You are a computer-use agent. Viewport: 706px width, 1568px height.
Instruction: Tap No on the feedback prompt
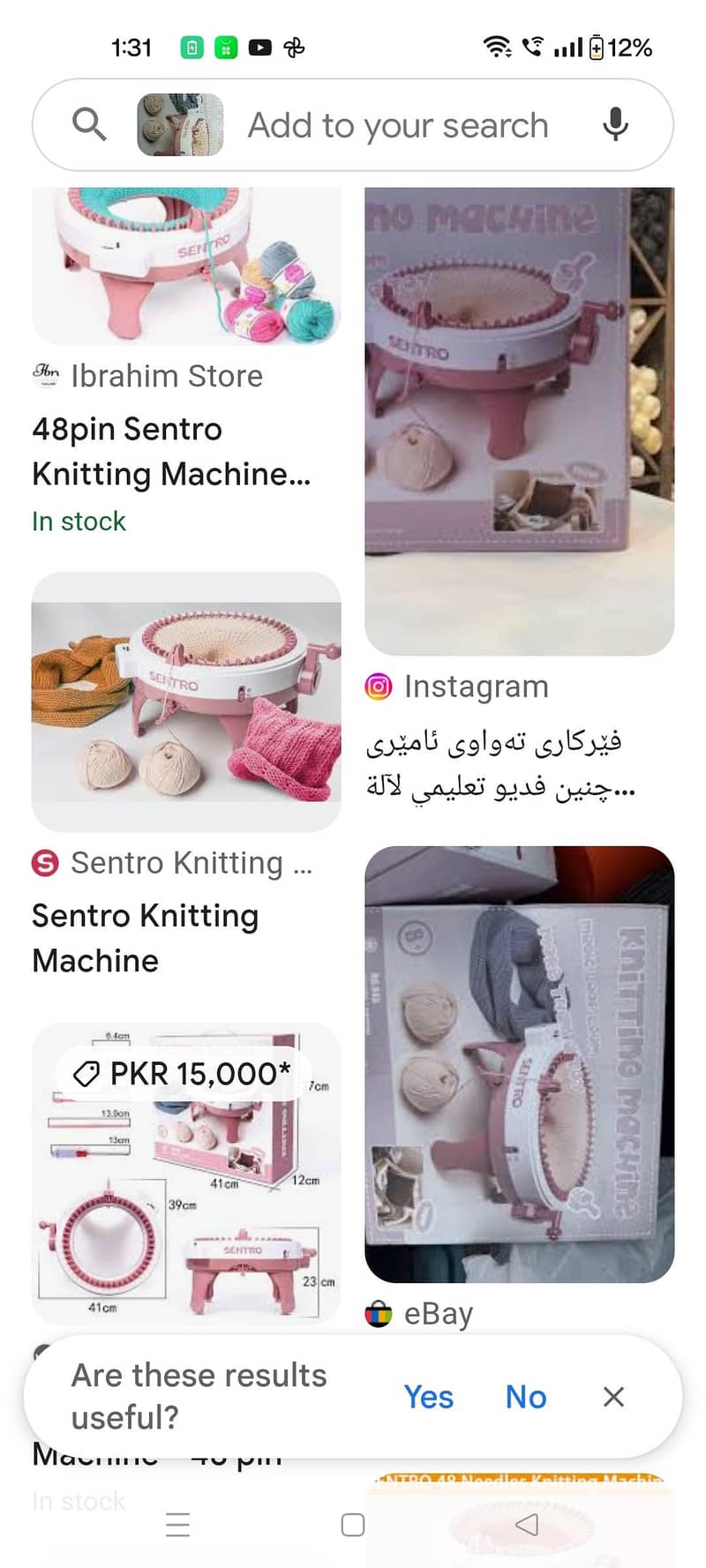525,1397
